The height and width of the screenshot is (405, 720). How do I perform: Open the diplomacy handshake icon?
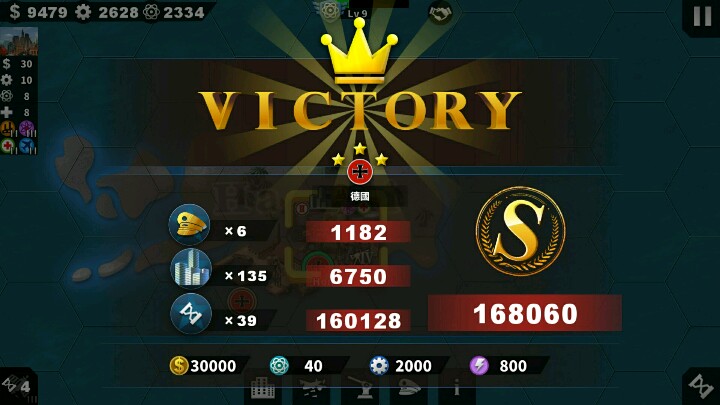439,12
